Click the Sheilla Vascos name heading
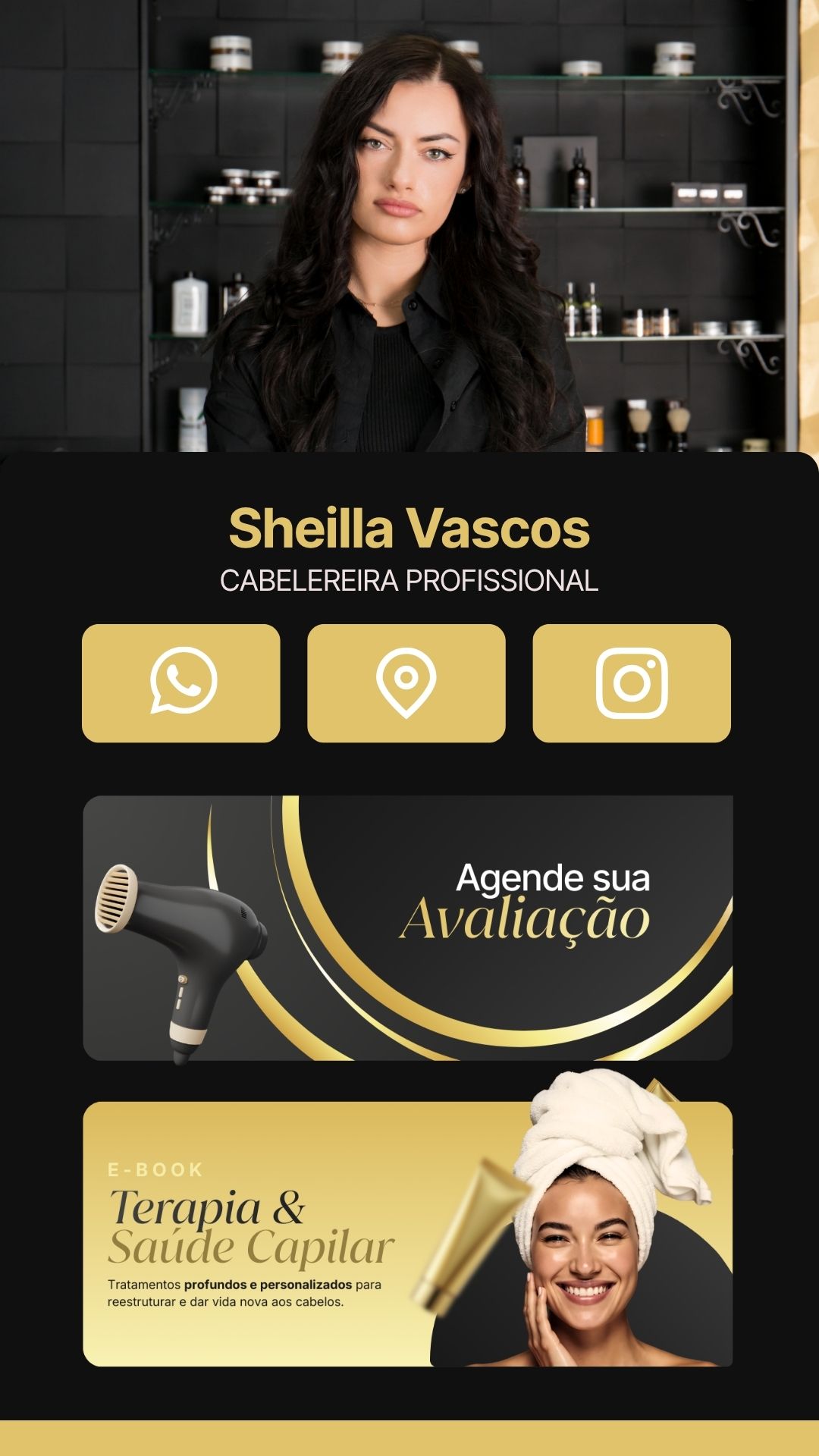This screenshot has width=819, height=1456. point(409,531)
